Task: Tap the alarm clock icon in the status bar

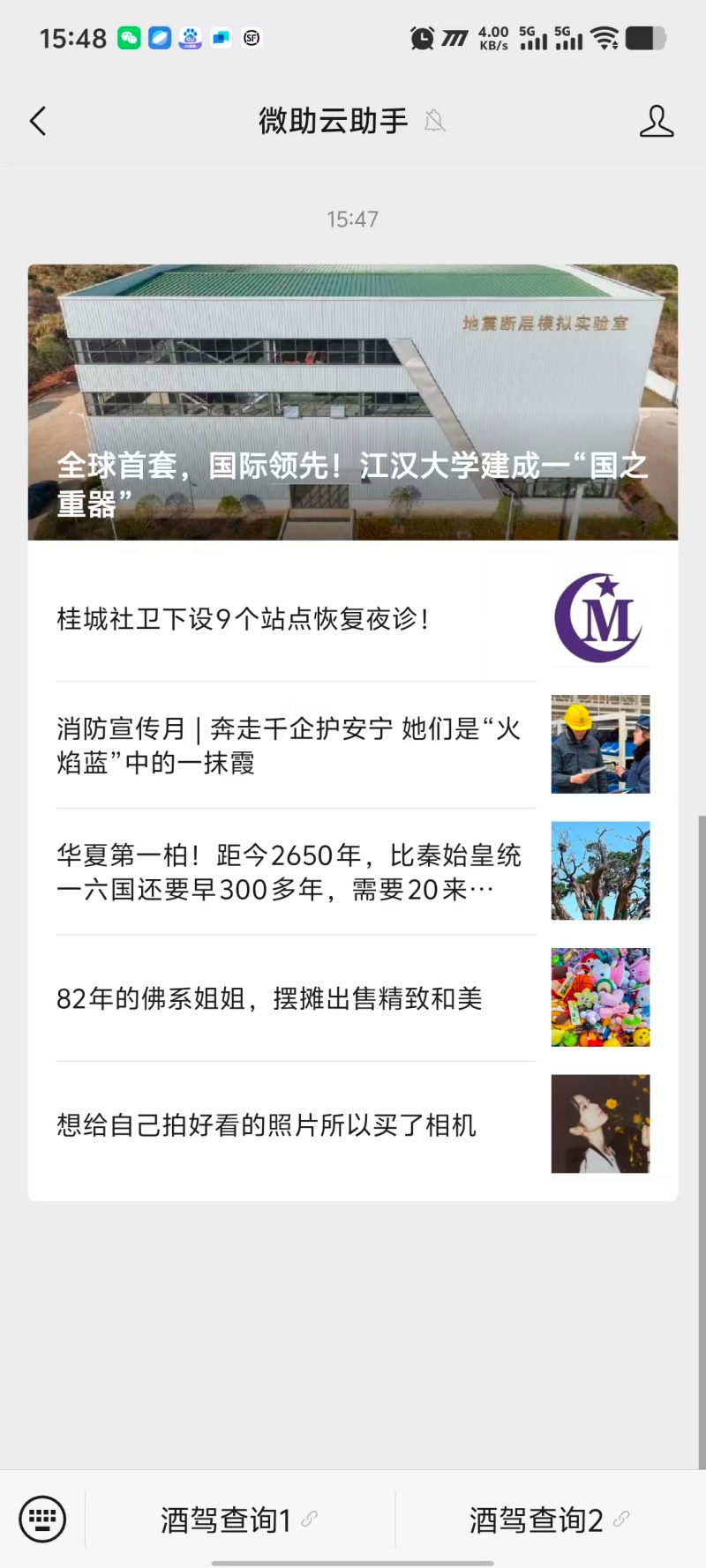Action: pos(422,38)
